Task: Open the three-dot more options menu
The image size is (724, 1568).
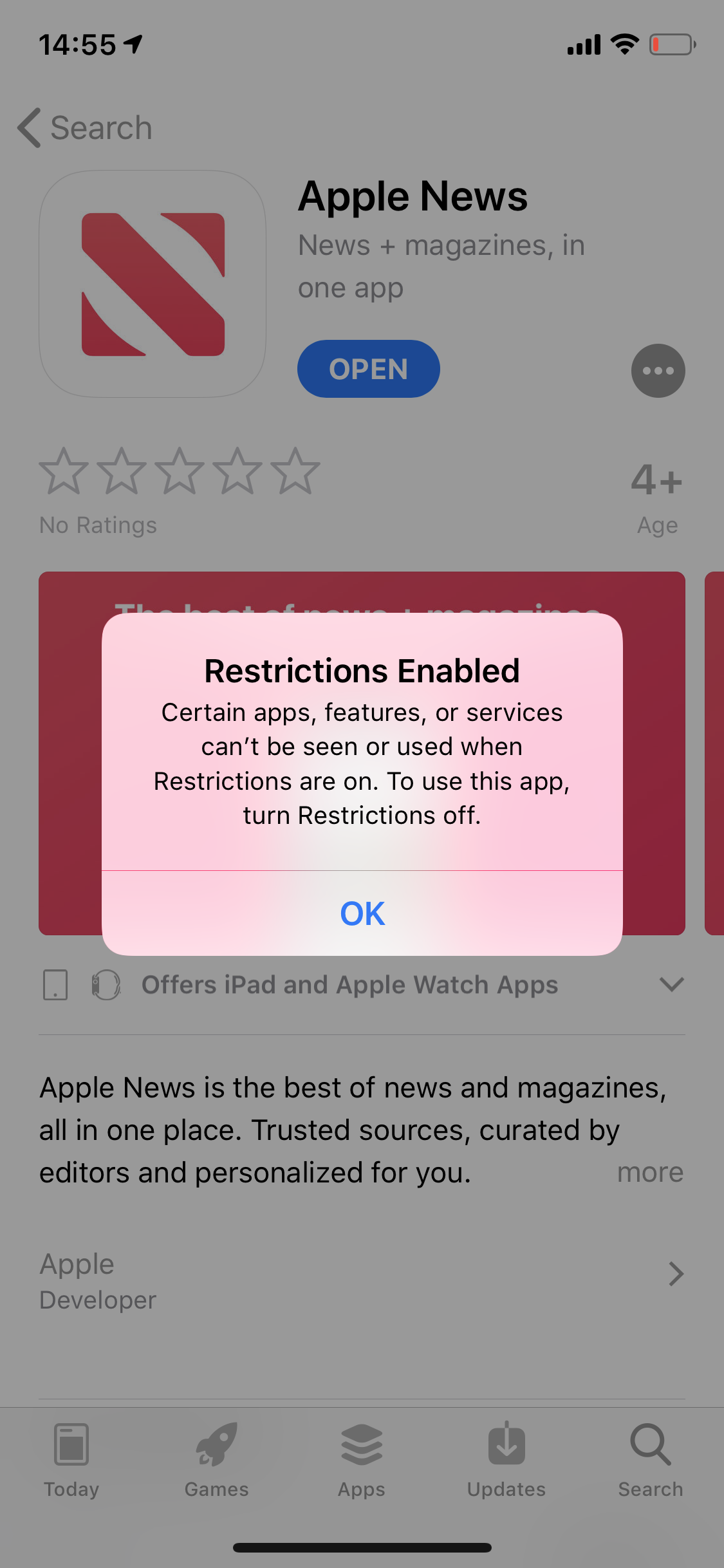Action: click(658, 371)
